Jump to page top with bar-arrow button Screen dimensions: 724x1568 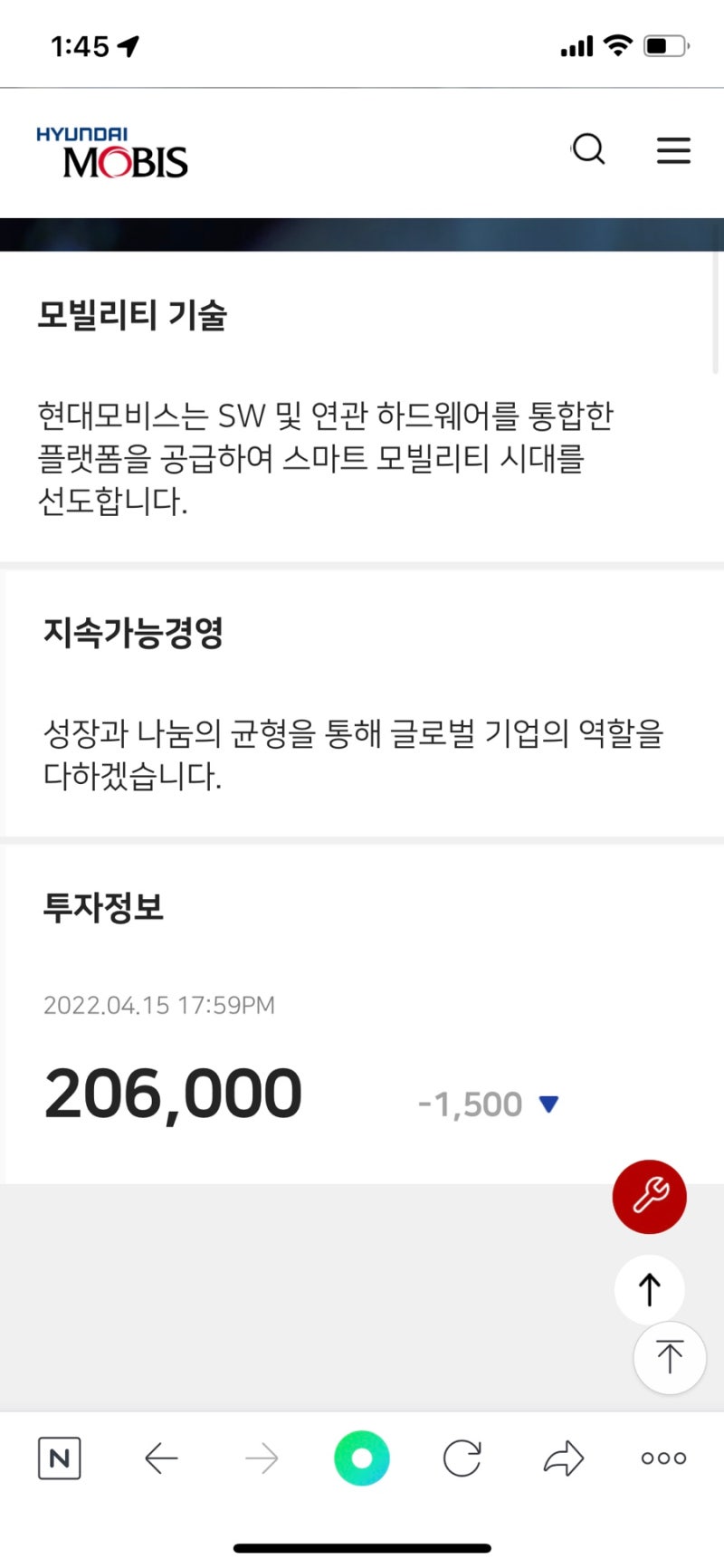(x=670, y=1357)
